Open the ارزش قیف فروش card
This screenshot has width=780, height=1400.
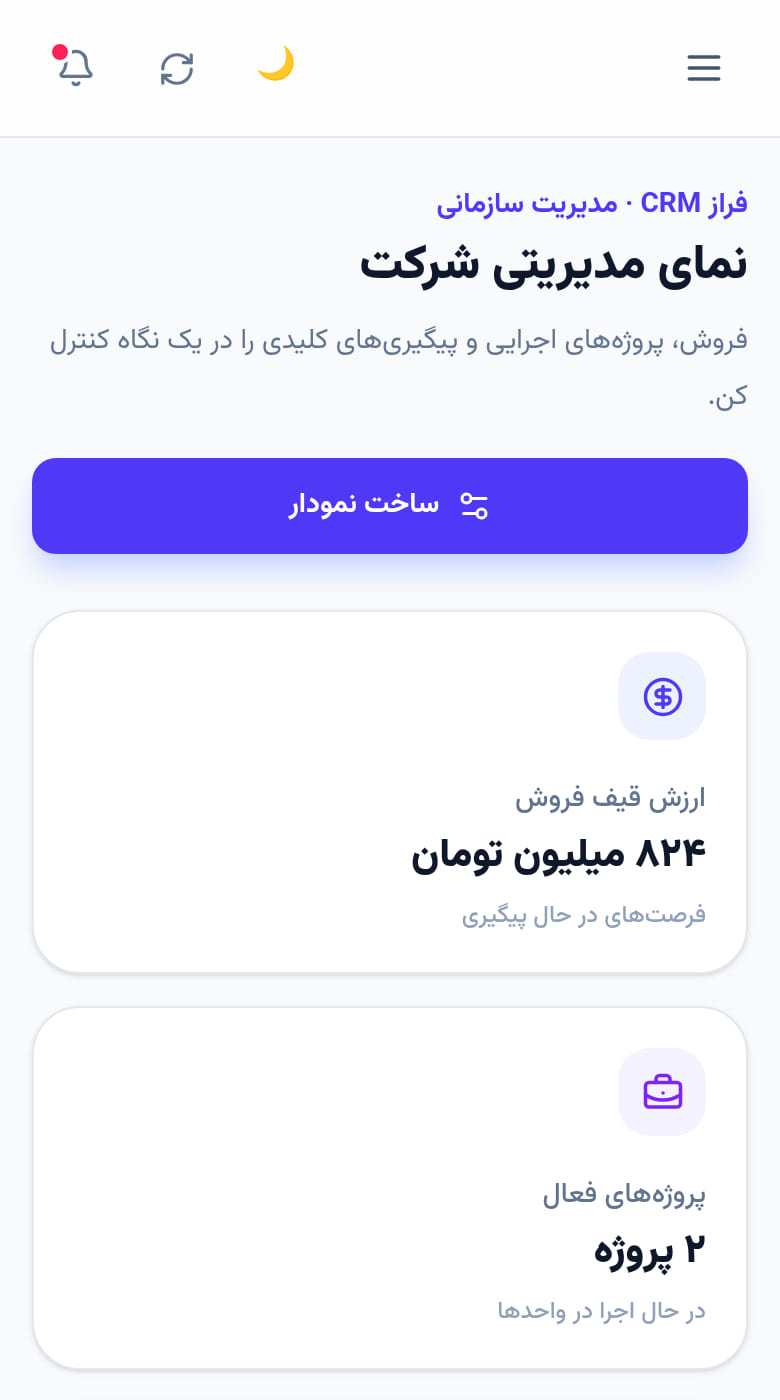[390, 792]
